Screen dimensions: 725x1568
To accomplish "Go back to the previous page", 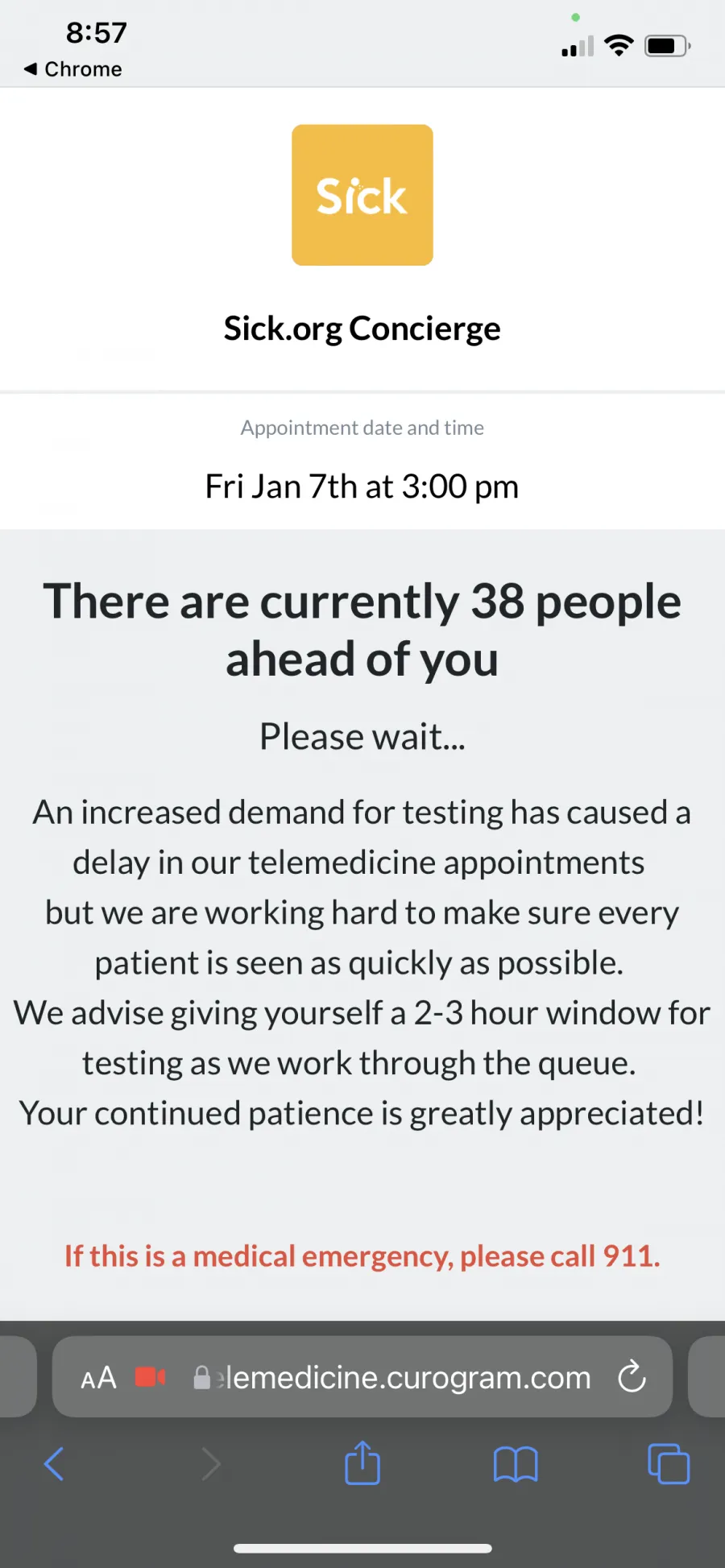I will tap(54, 1463).
